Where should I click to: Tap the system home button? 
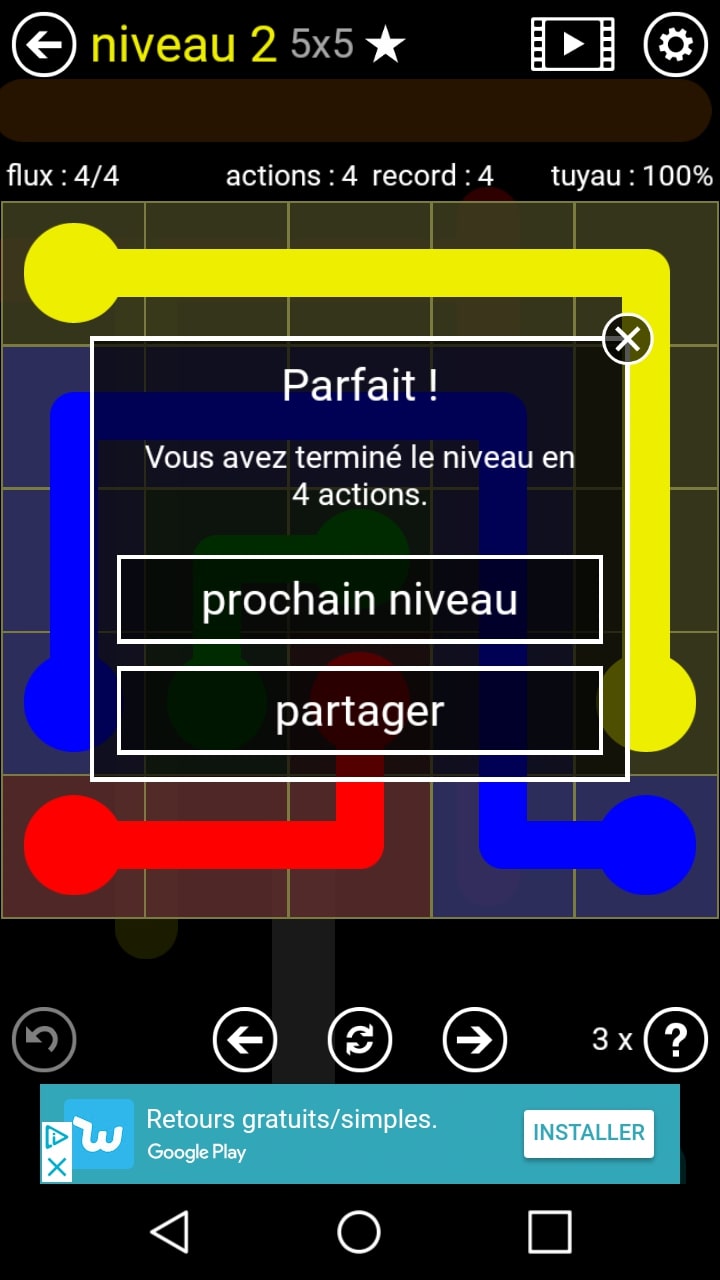click(359, 1232)
